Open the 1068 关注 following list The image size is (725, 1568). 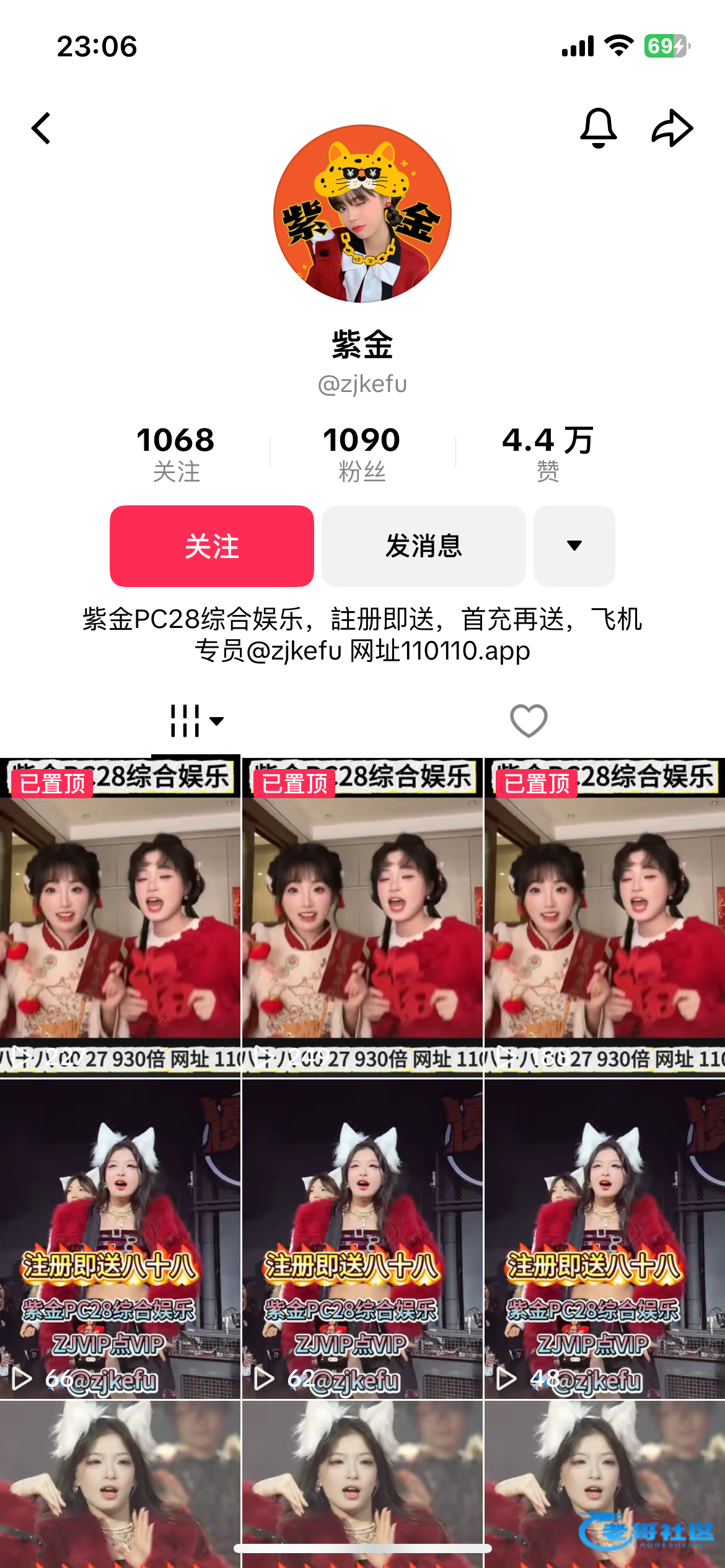coord(176,454)
